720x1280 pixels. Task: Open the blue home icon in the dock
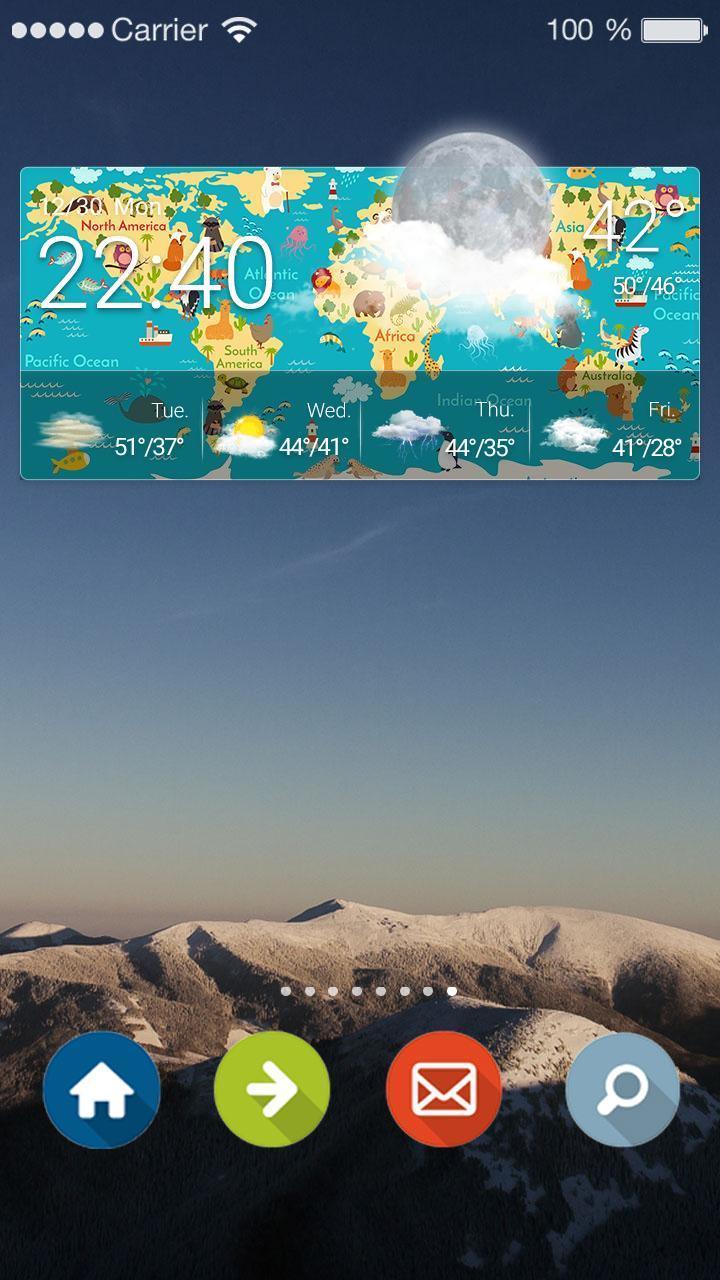coord(101,1090)
